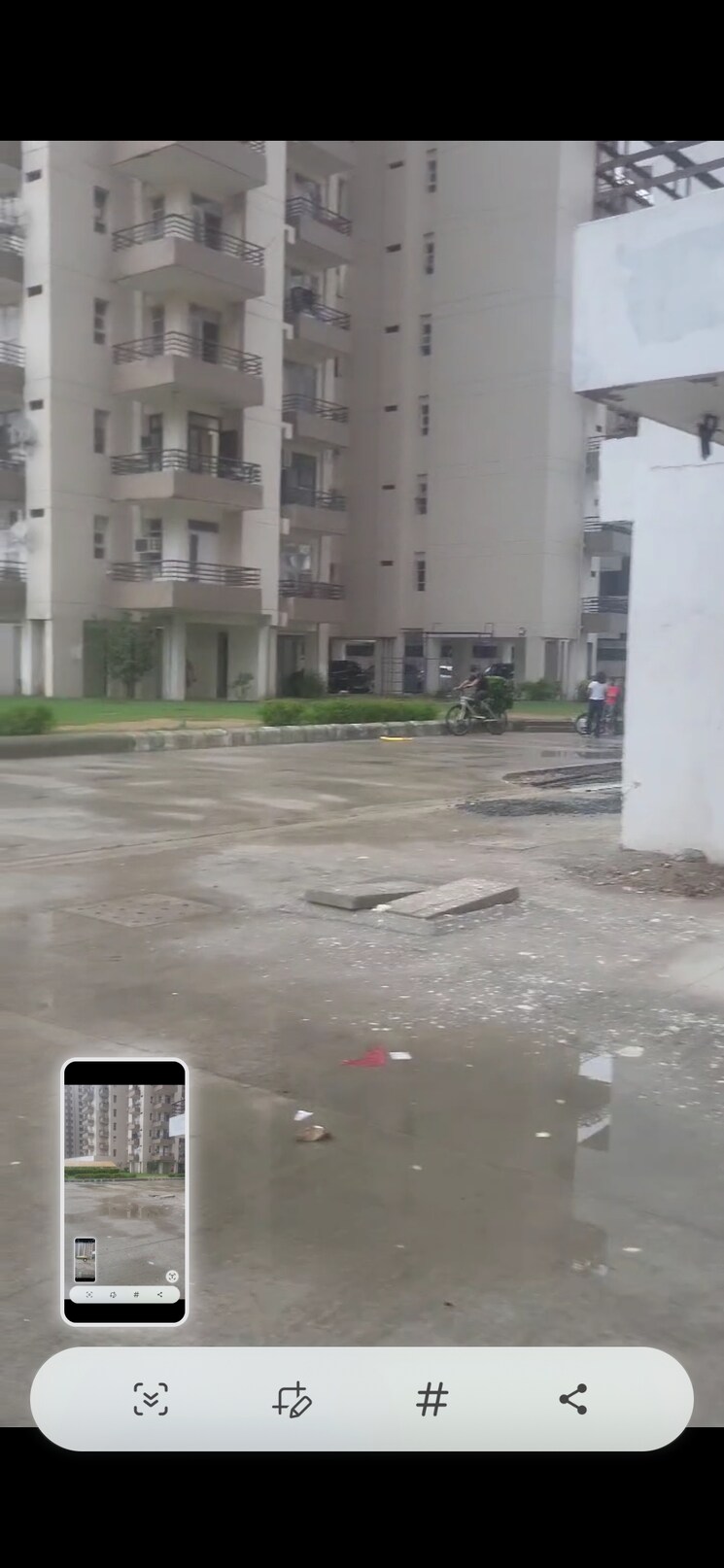The height and width of the screenshot is (1568, 724).
Task: Open the screenshot preview thumbnail
Action: [x=124, y=1191]
